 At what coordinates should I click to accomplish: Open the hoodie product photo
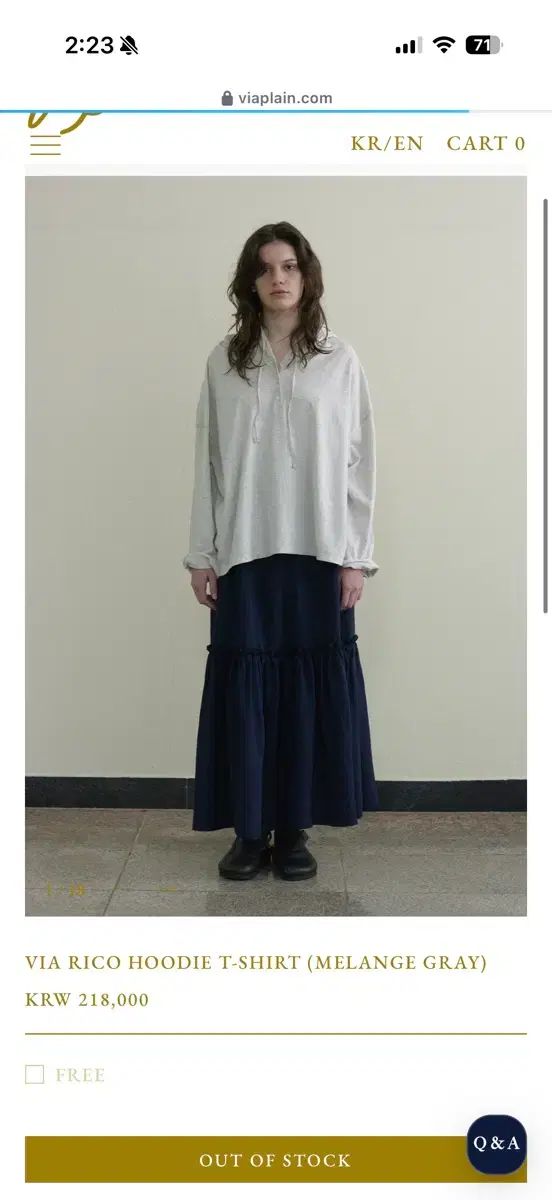tap(276, 546)
